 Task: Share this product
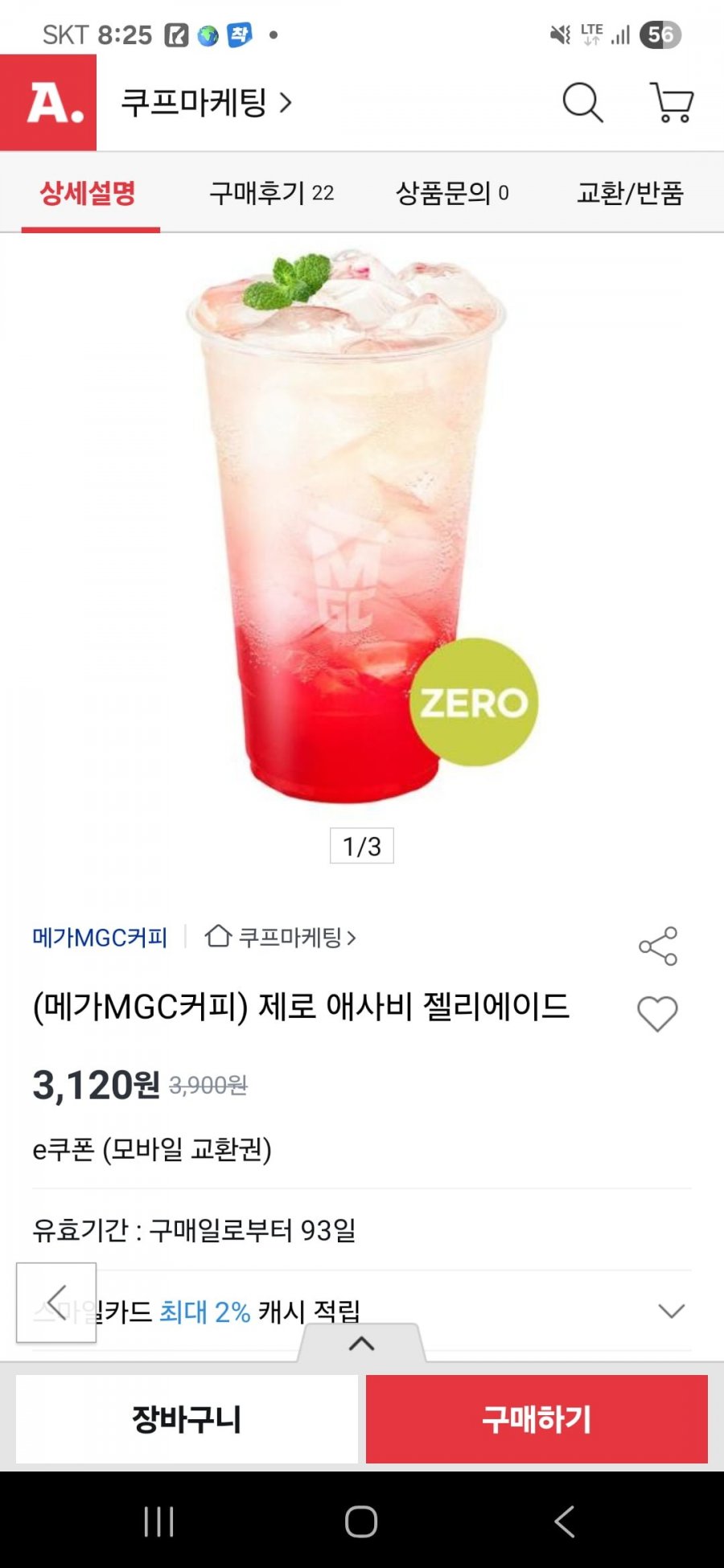click(658, 946)
